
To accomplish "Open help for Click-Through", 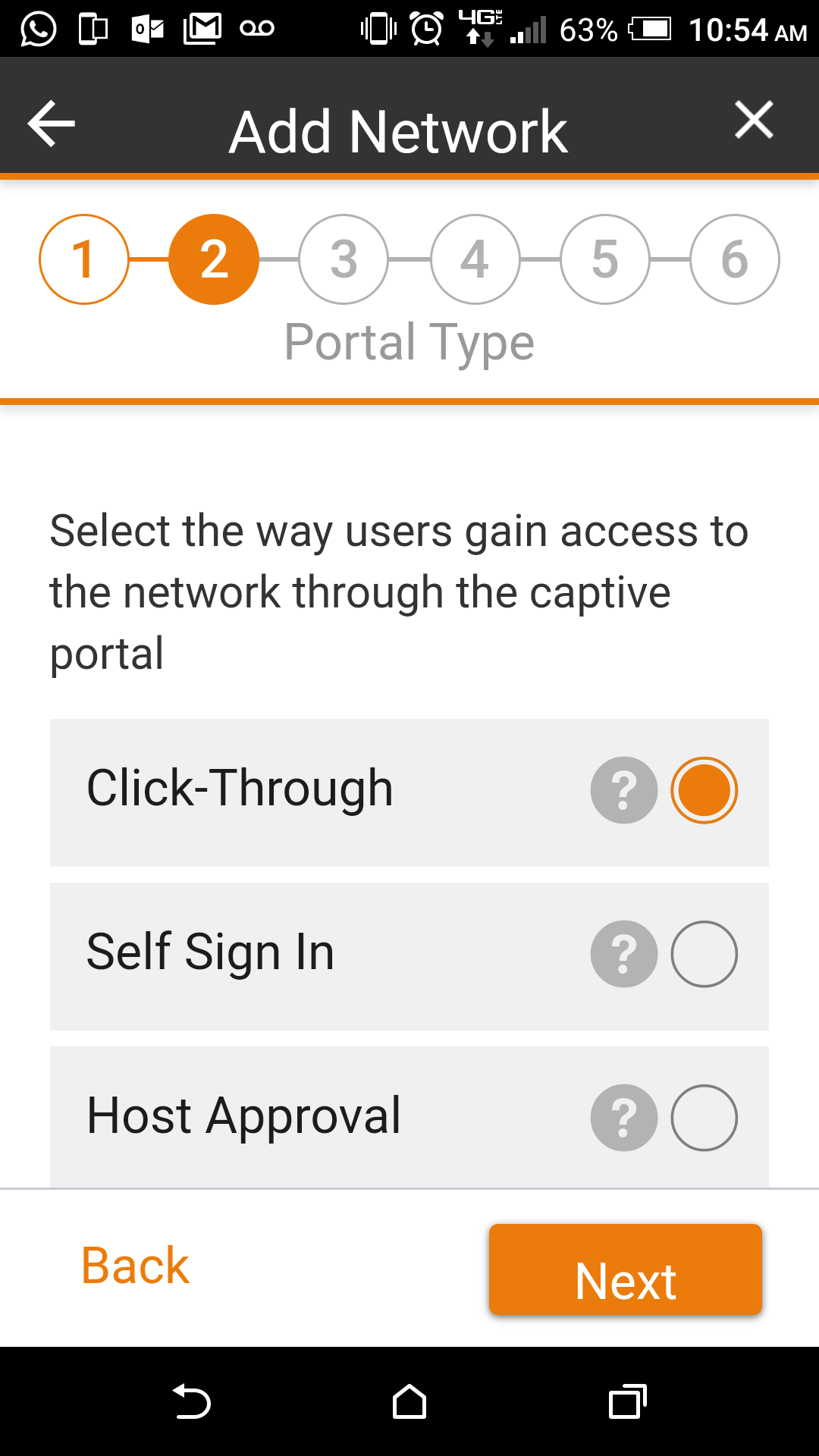I will [623, 790].
